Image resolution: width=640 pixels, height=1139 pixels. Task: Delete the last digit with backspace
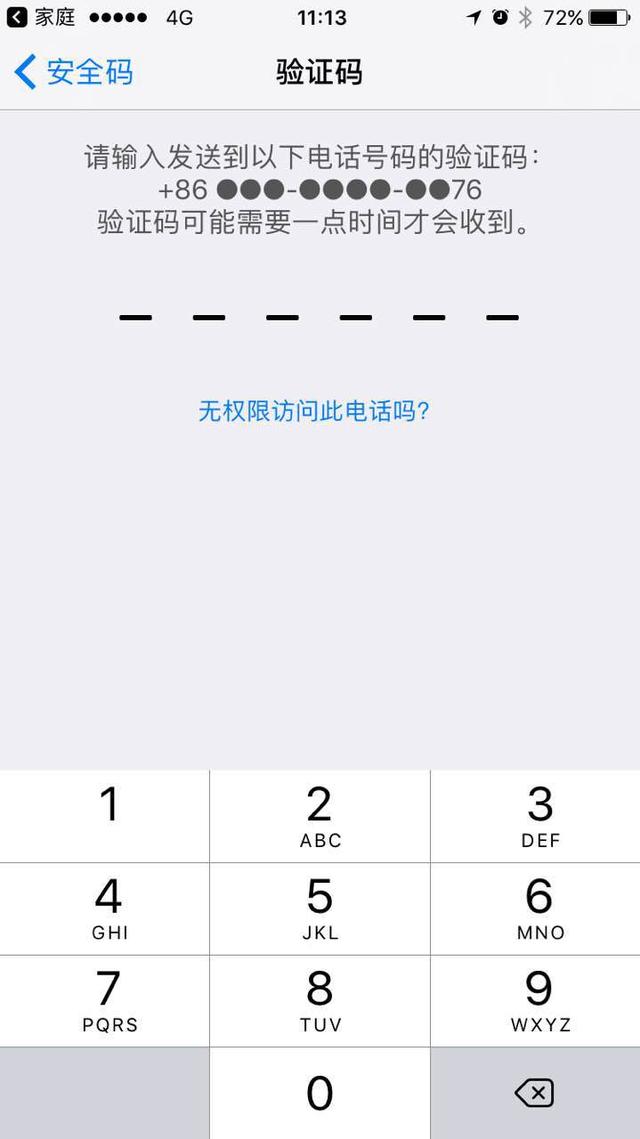536,1093
